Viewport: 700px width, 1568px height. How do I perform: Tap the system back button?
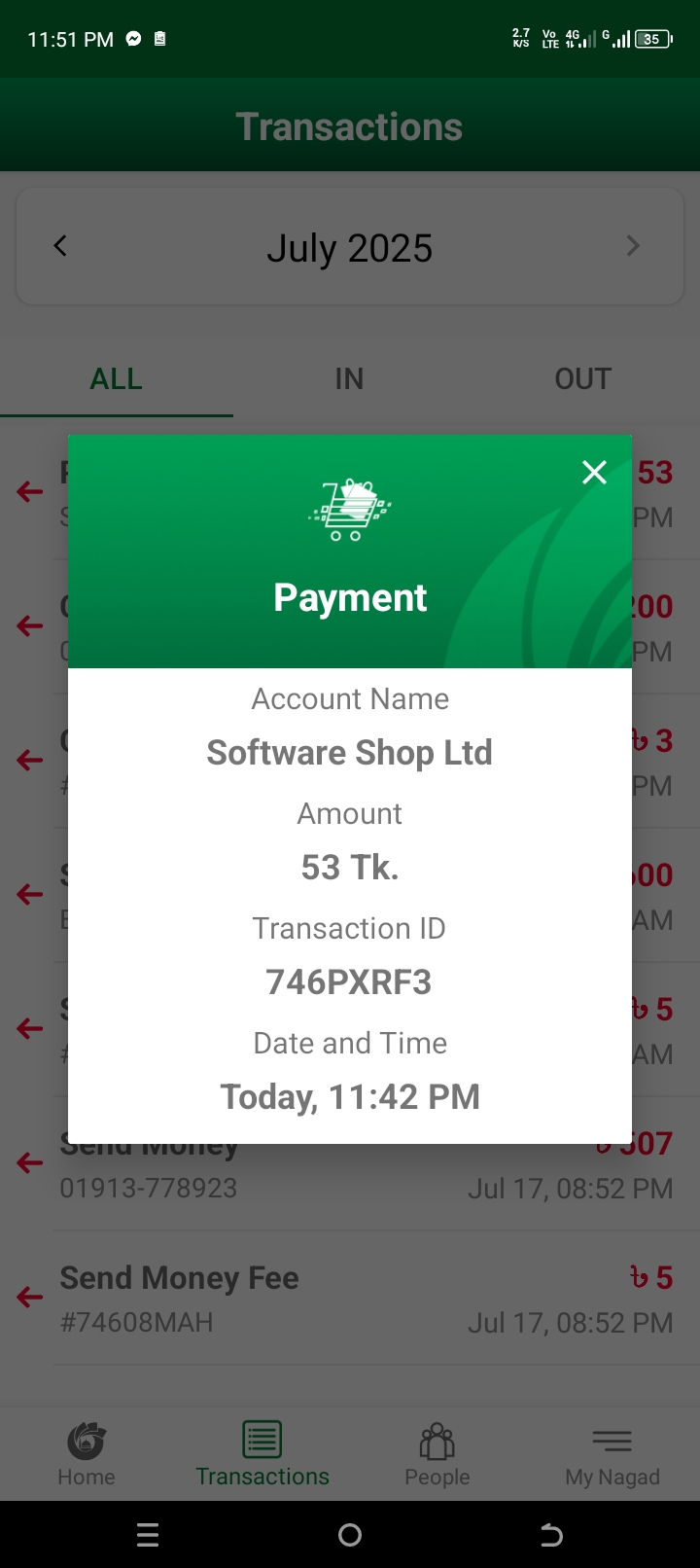tap(550, 1535)
